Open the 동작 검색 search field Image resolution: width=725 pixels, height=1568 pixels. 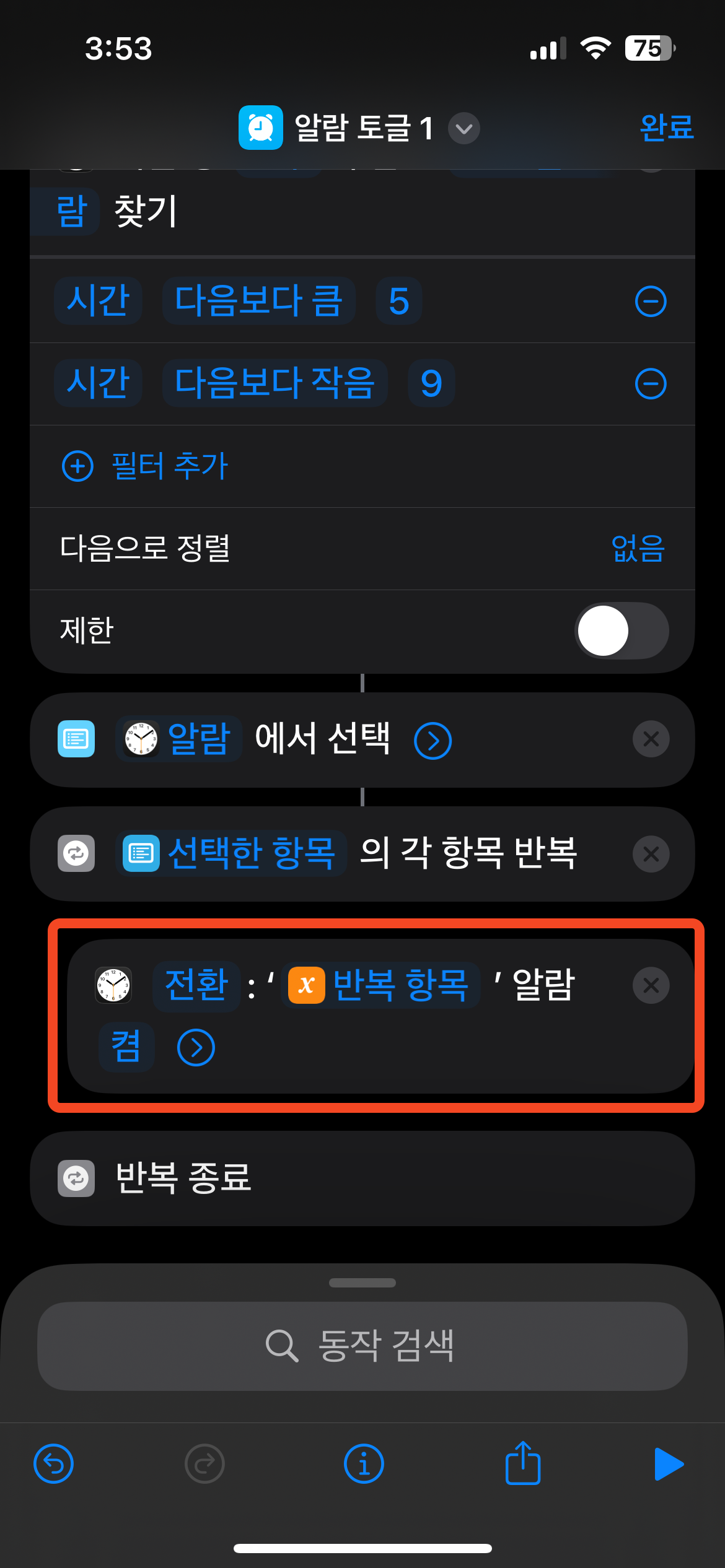click(362, 1346)
